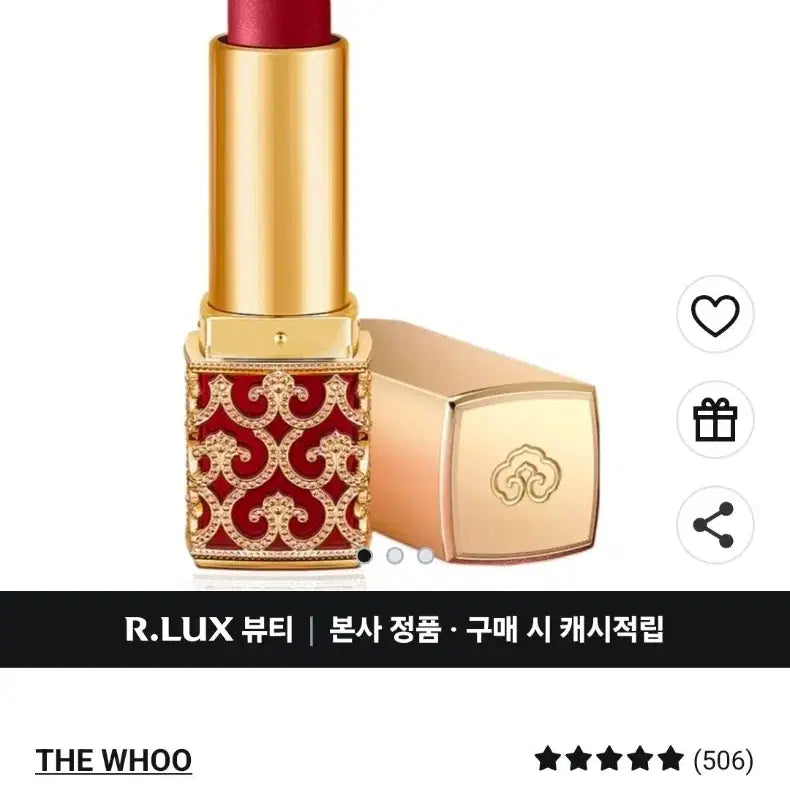Add this lipstick to wishlist with heart
Viewport: 790px width, 790px height.
tap(715, 315)
